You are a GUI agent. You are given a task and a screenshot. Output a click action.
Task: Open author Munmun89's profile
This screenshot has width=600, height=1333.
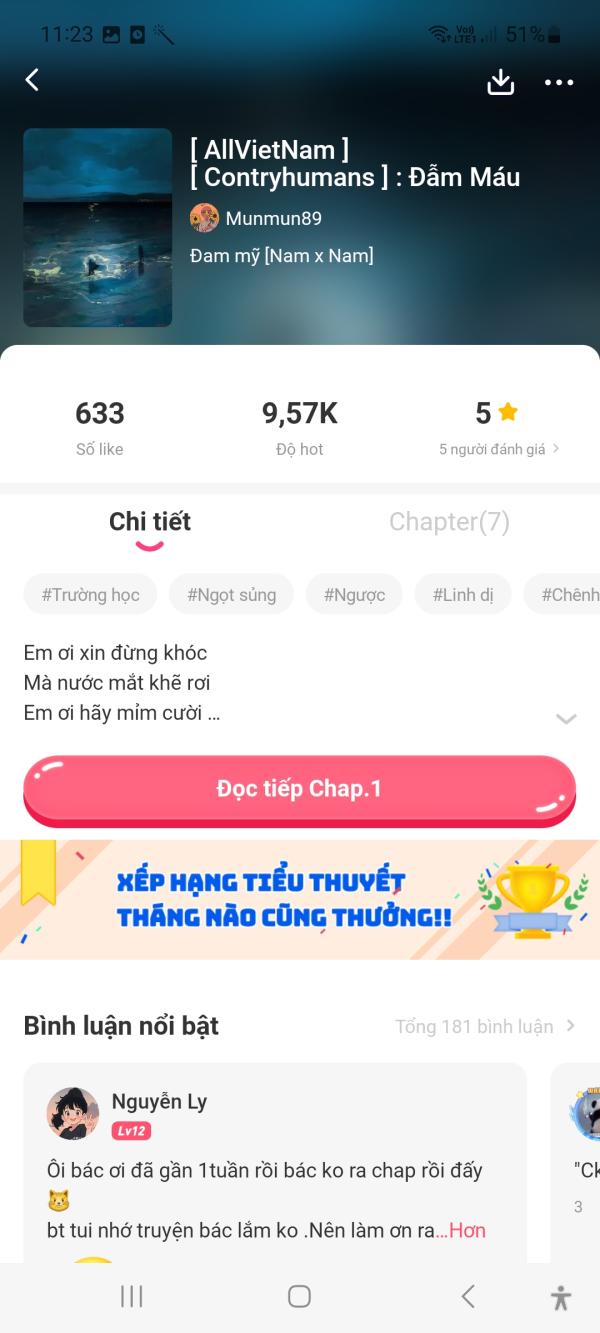256,218
